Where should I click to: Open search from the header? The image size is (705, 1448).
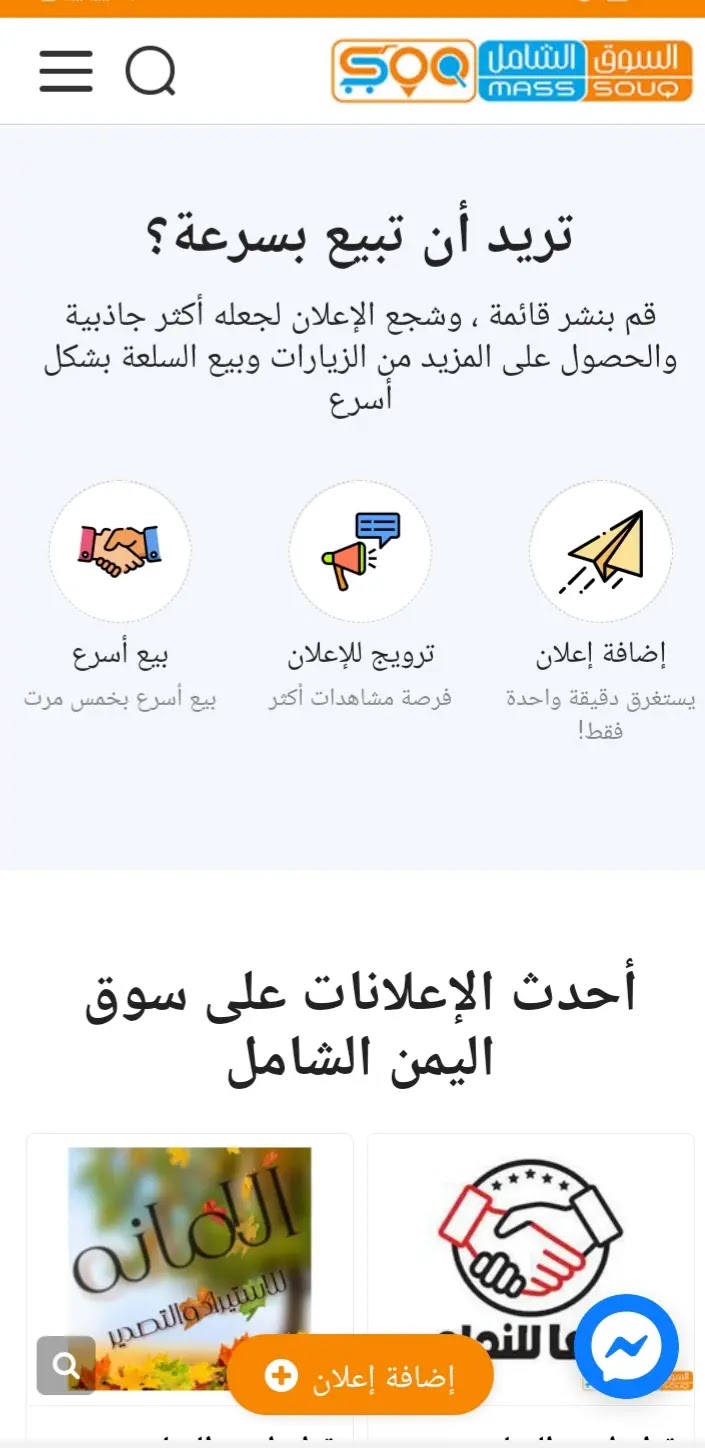point(150,72)
